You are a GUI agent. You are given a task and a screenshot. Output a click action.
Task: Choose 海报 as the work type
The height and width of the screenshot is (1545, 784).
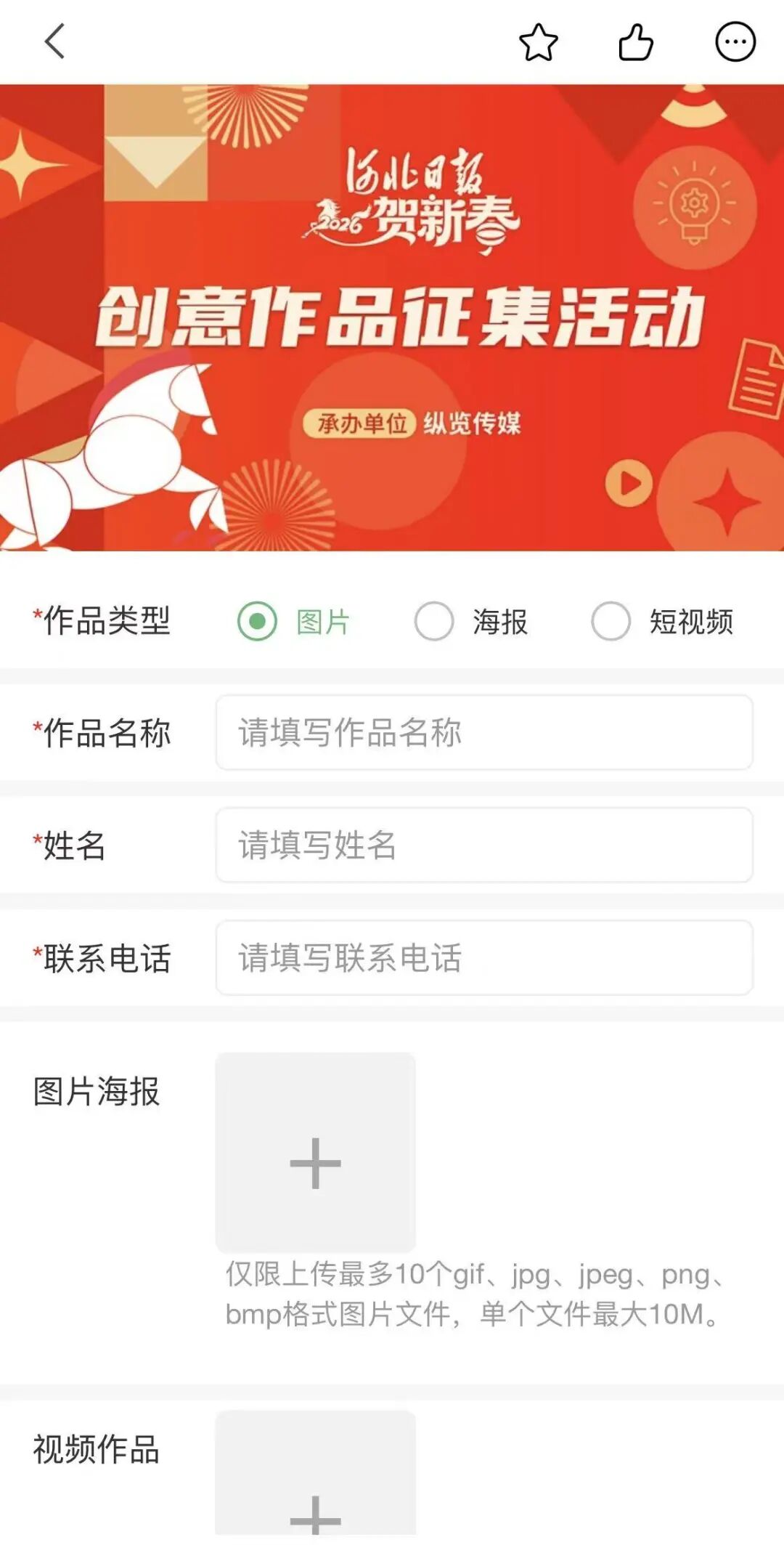click(434, 622)
